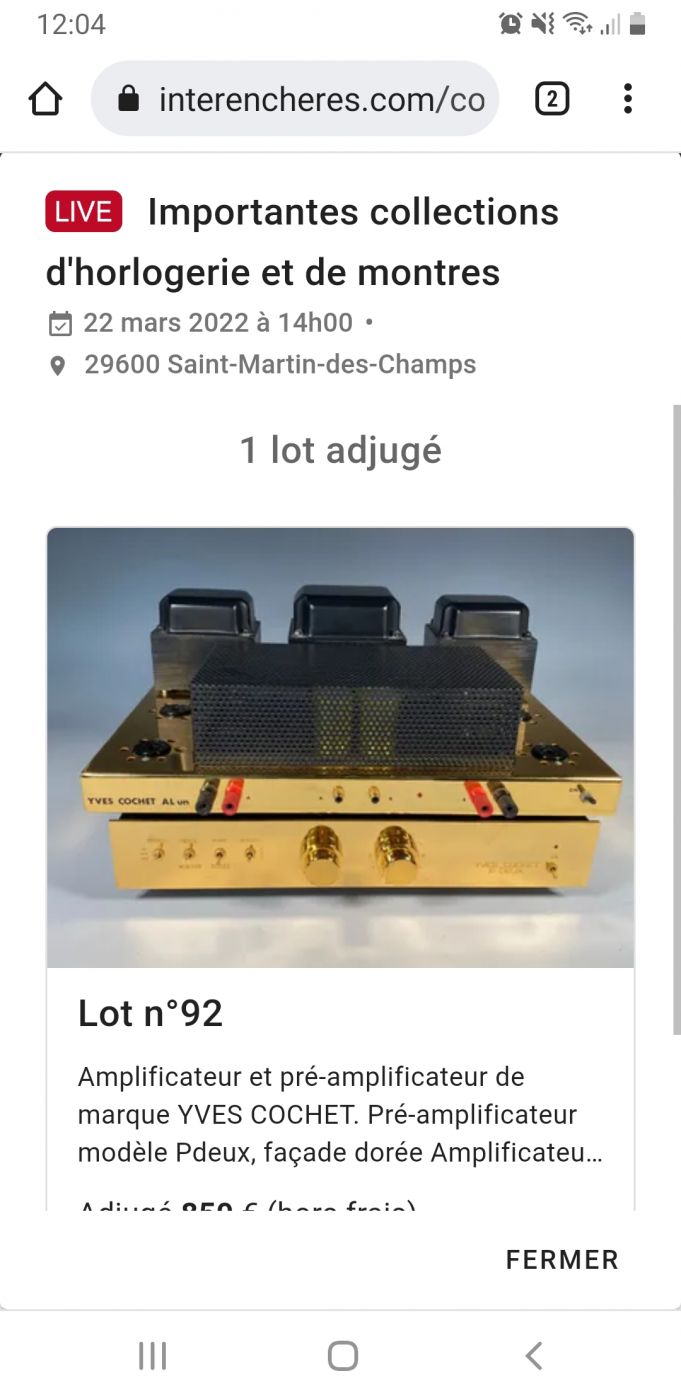Go to the browser home page
This screenshot has width=681, height=1400.
point(45,99)
